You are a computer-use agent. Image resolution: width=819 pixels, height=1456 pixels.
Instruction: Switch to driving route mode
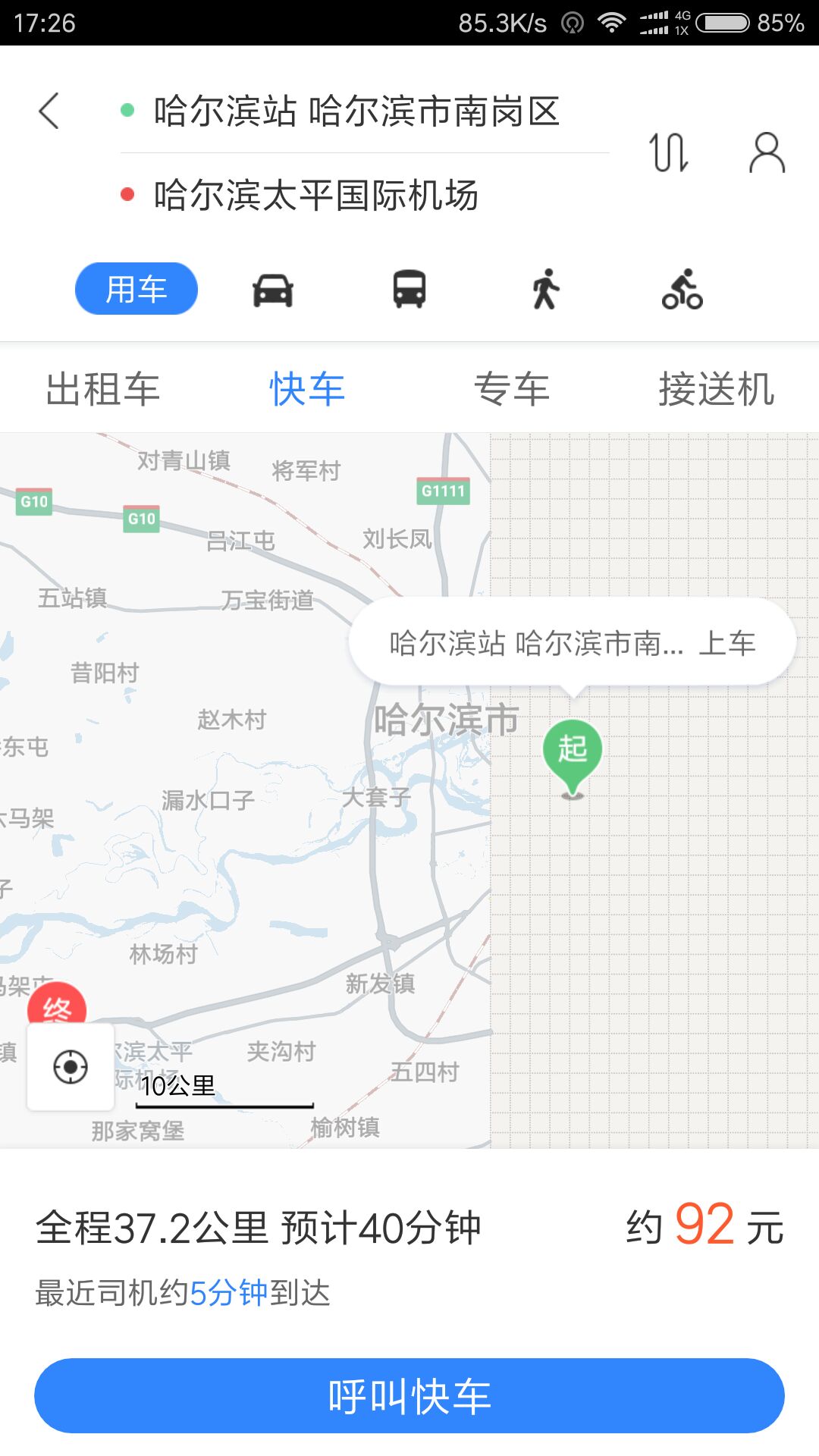click(273, 290)
